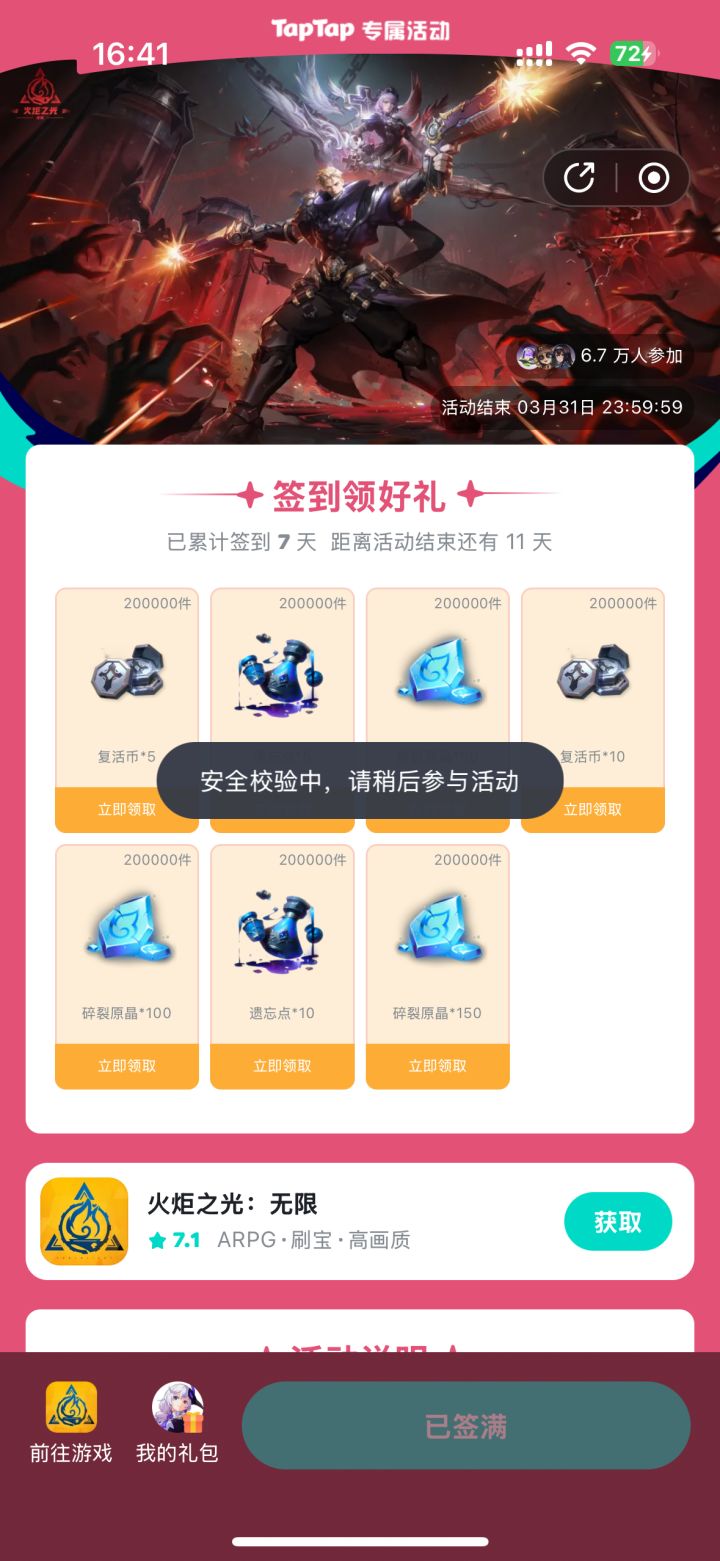Tap the TapTap 专属活动 header
The image size is (720, 1561).
(x=360, y=29)
